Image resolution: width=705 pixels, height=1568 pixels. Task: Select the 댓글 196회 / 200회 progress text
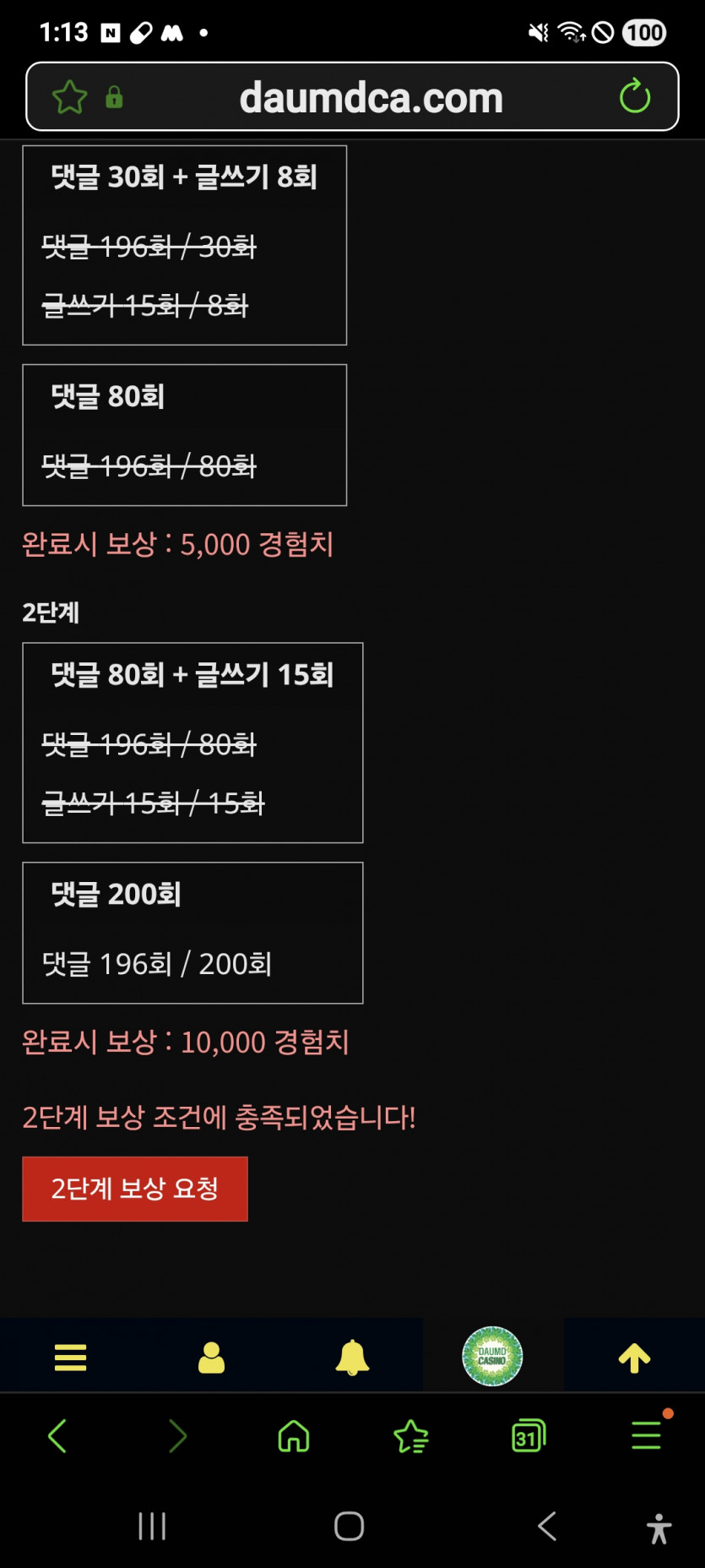(157, 964)
